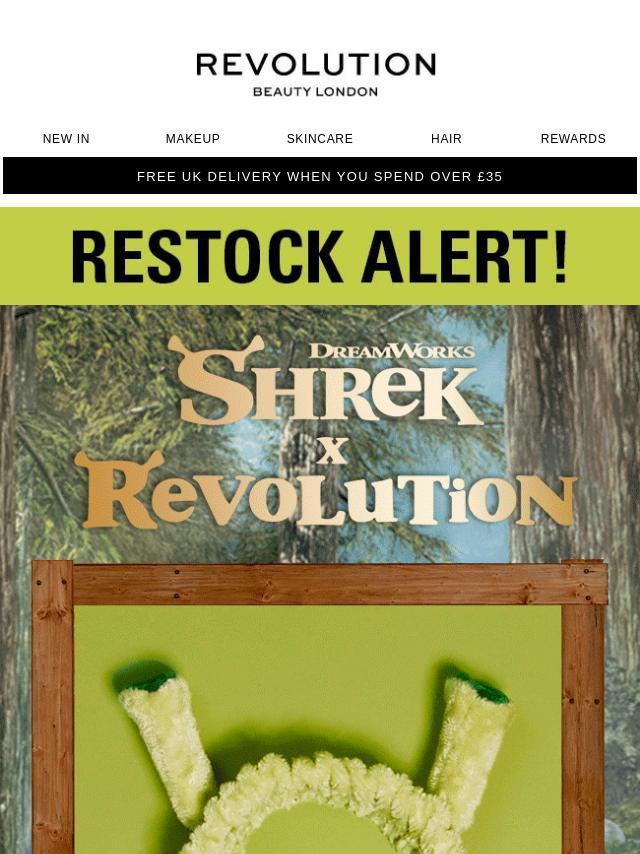The width and height of the screenshot is (640, 854).
Task: Open the REWARDS page
Action: tap(573, 139)
